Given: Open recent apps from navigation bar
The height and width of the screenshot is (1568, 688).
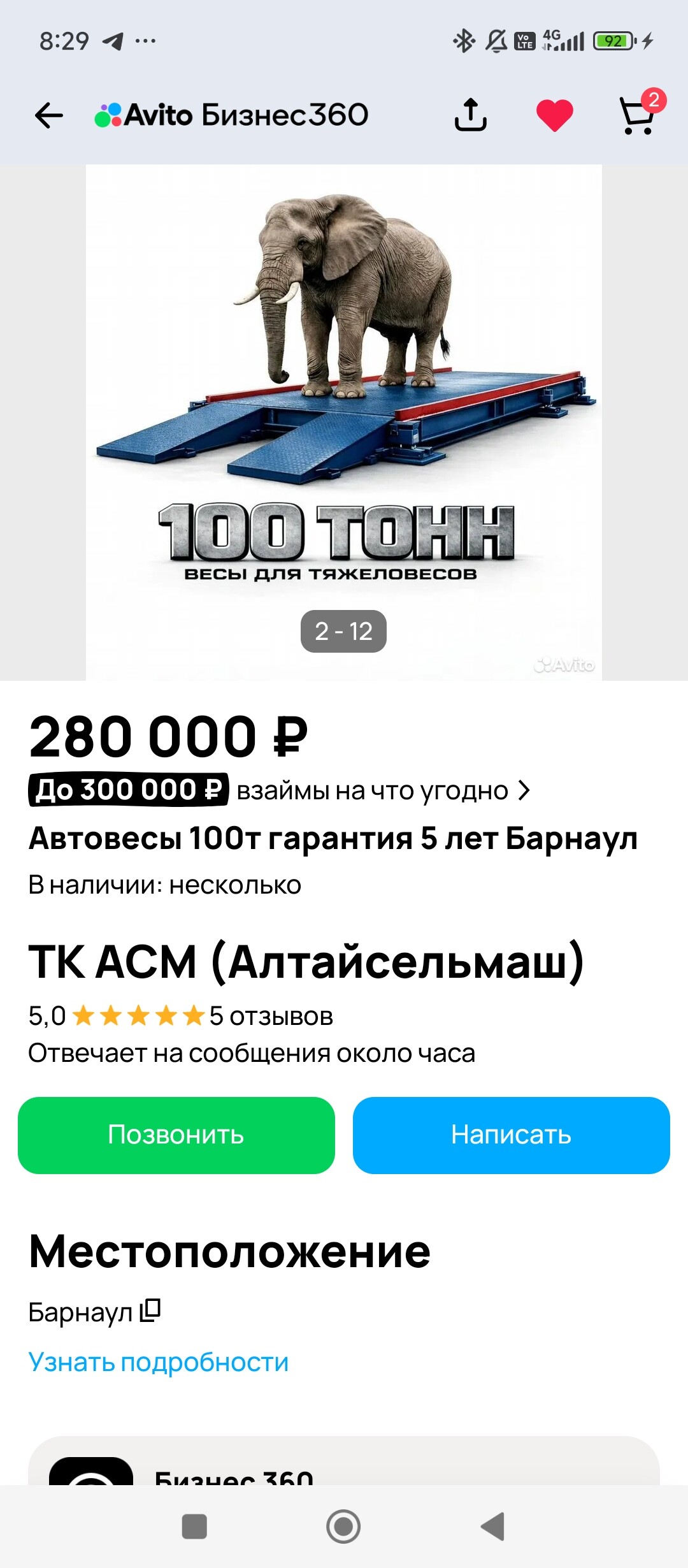Looking at the screenshot, I should click(x=194, y=1527).
